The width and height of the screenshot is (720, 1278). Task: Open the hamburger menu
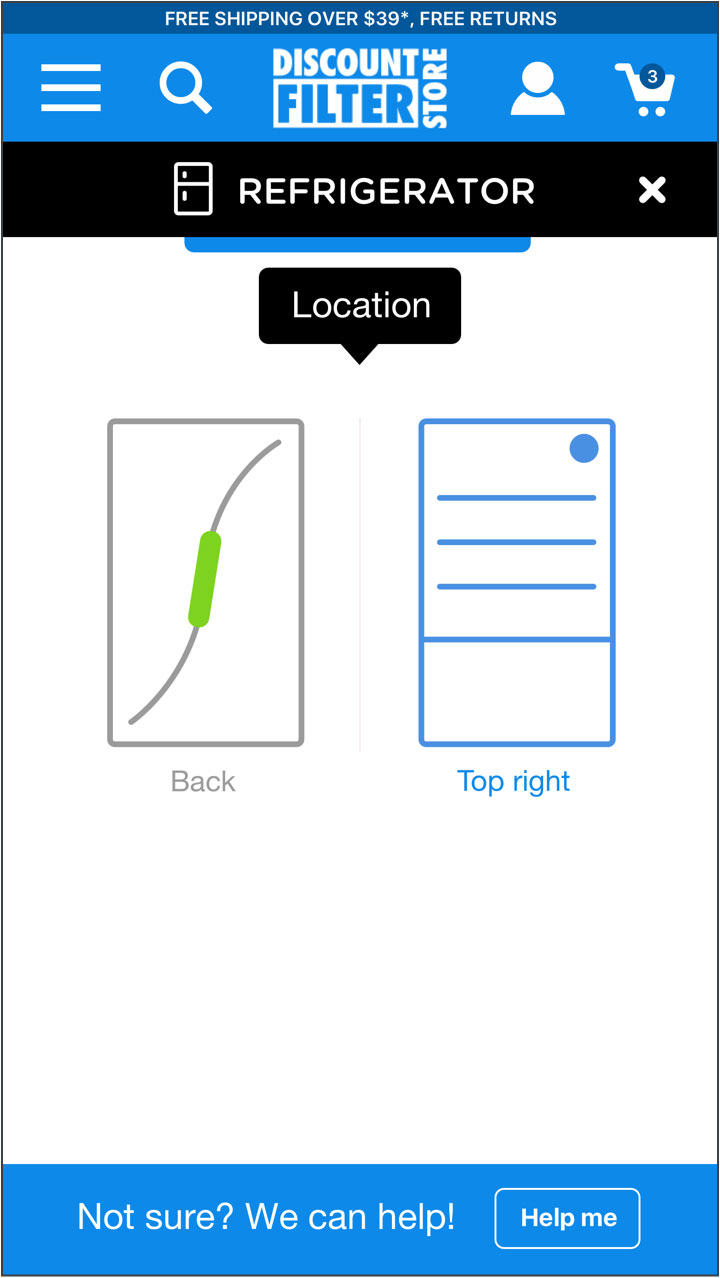pos(71,88)
